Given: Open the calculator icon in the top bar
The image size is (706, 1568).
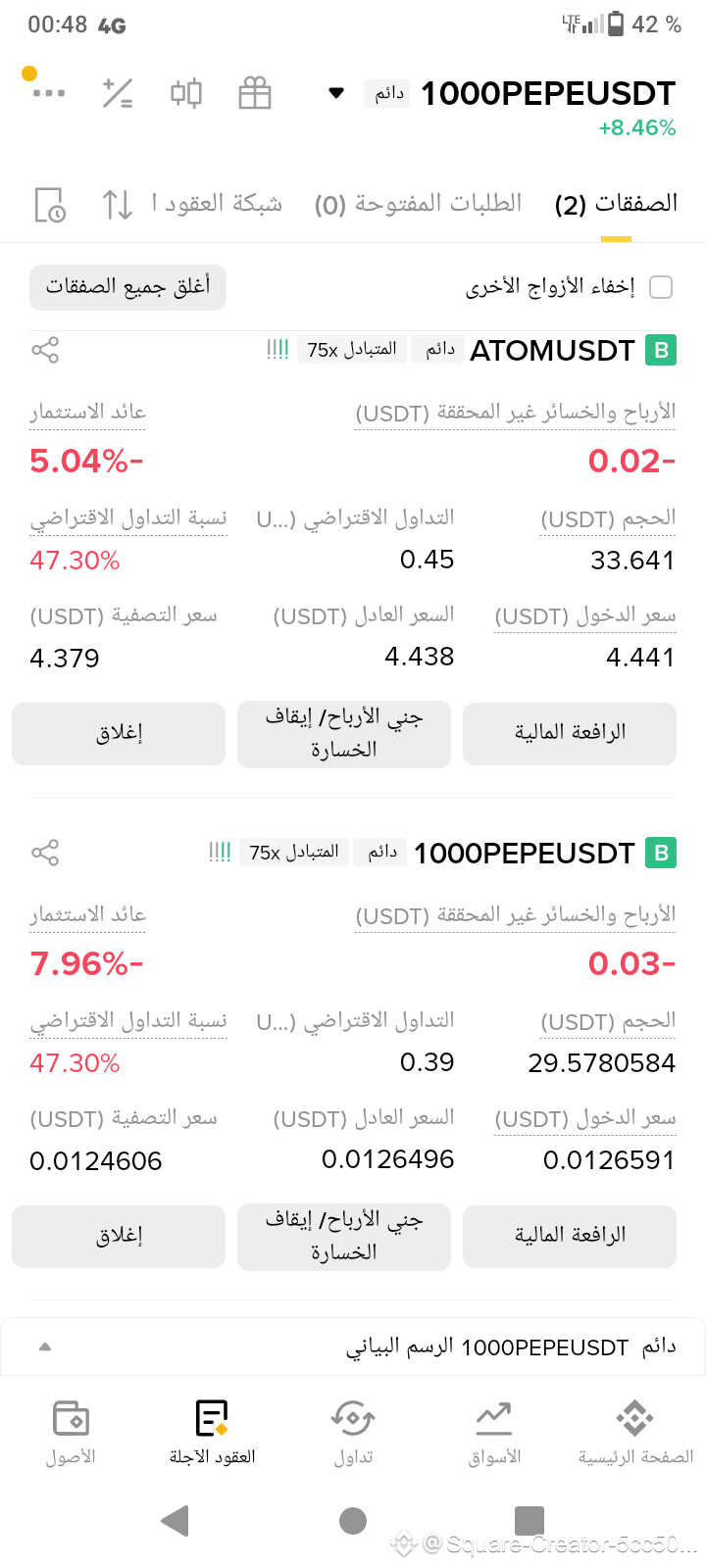Looking at the screenshot, I should [118, 93].
